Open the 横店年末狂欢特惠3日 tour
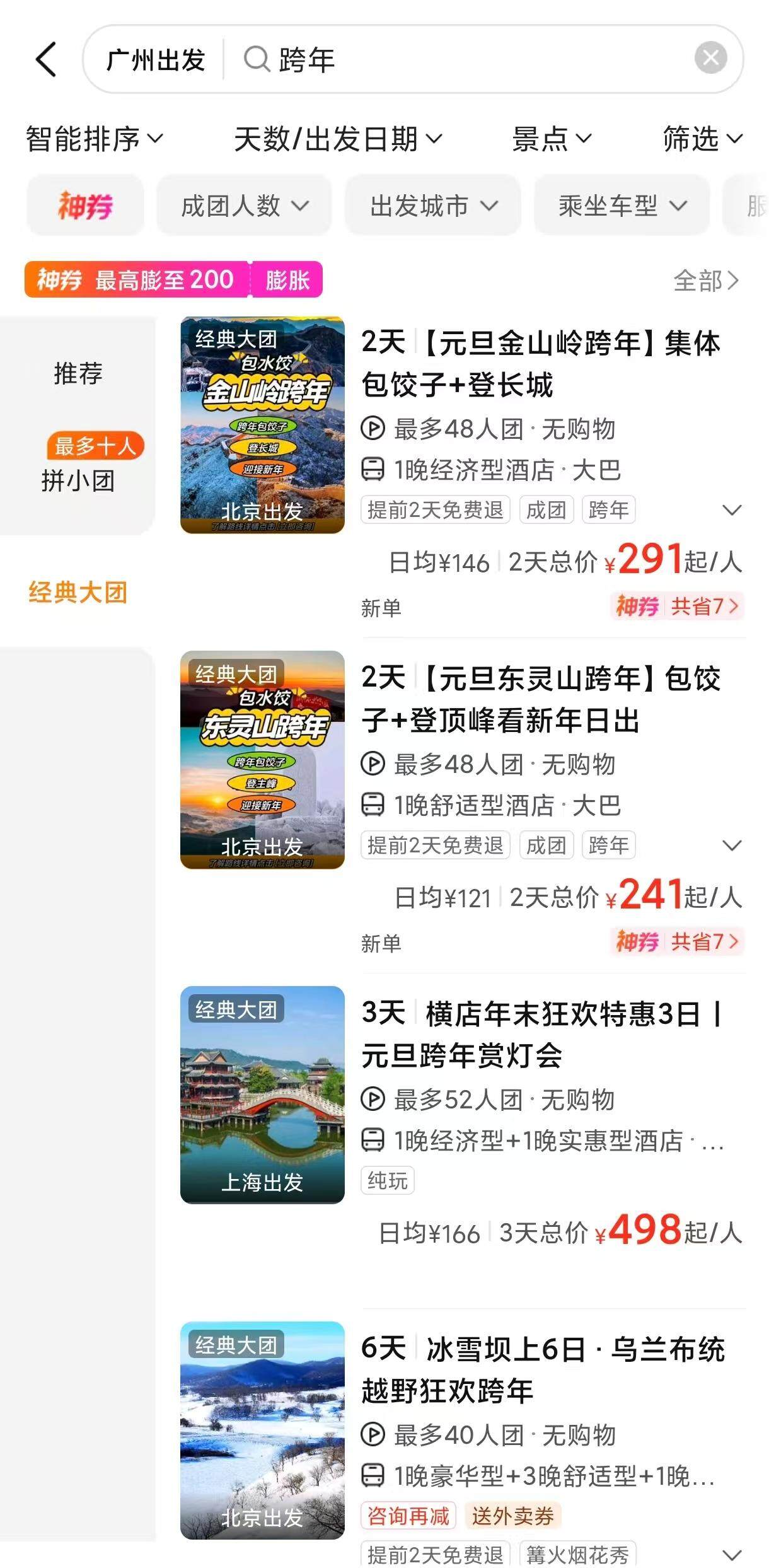 (x=542, y=1034)
